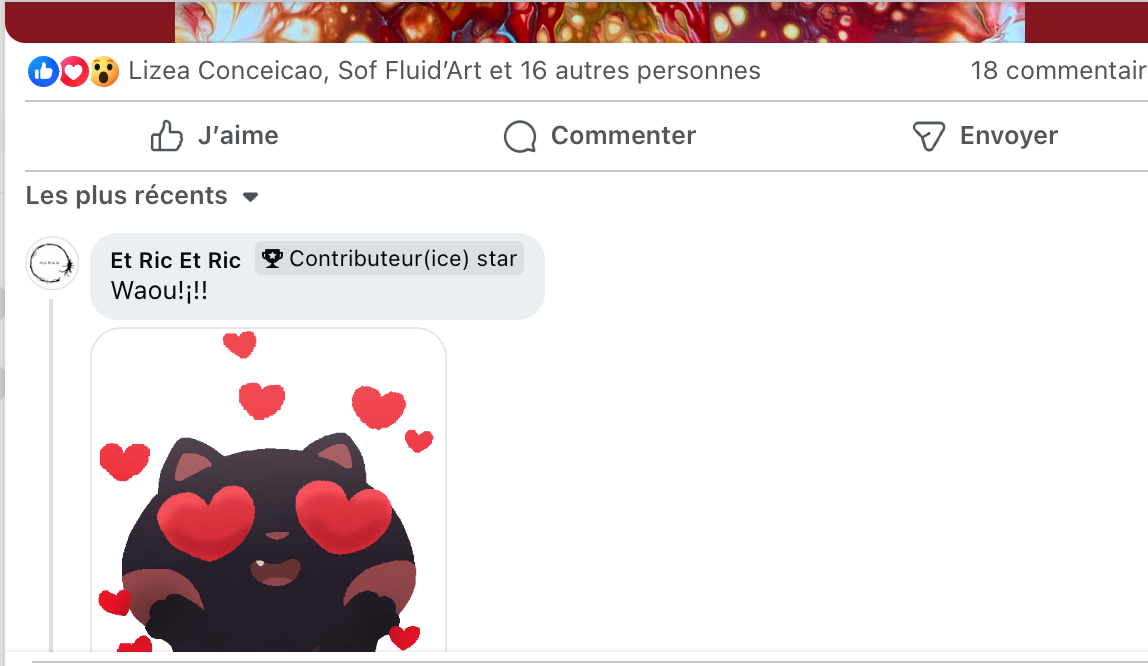View the list of people who reacted
Viewport: 1148px width, 666px height.
(x=444, y=71)
